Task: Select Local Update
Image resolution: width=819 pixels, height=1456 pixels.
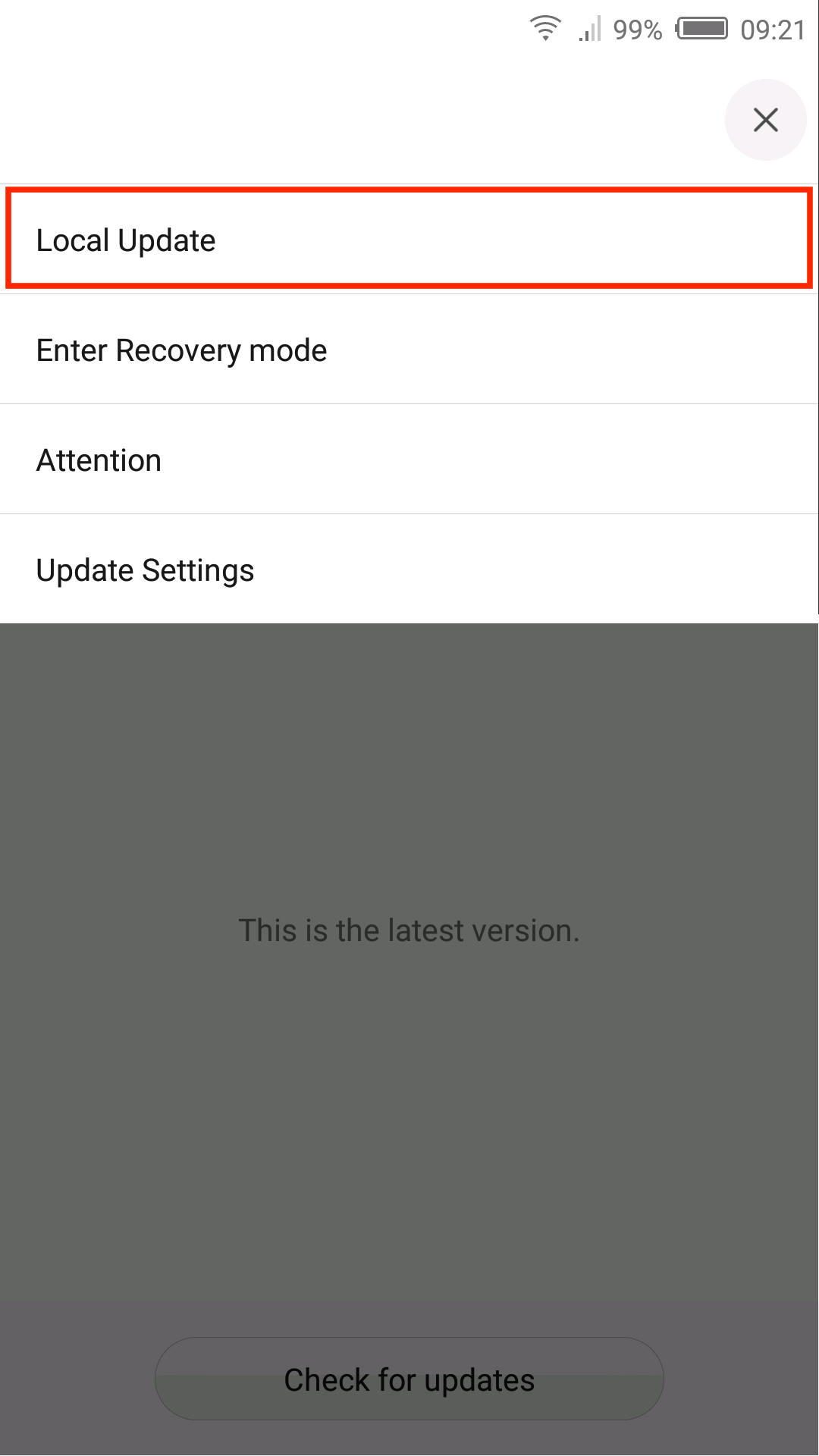Action: click(409, 240)
